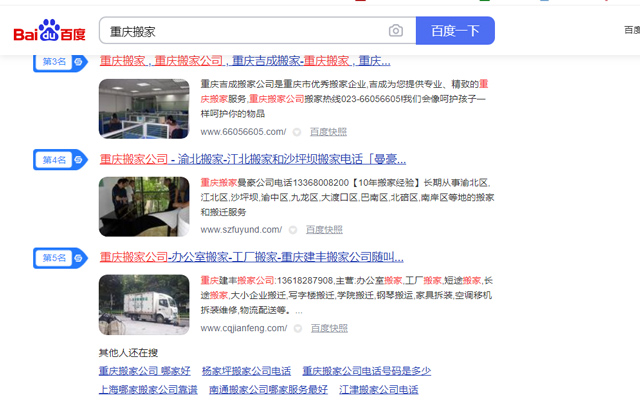
Task: View 百度快照 for www.66056605.com
Action: coord(328,132)
